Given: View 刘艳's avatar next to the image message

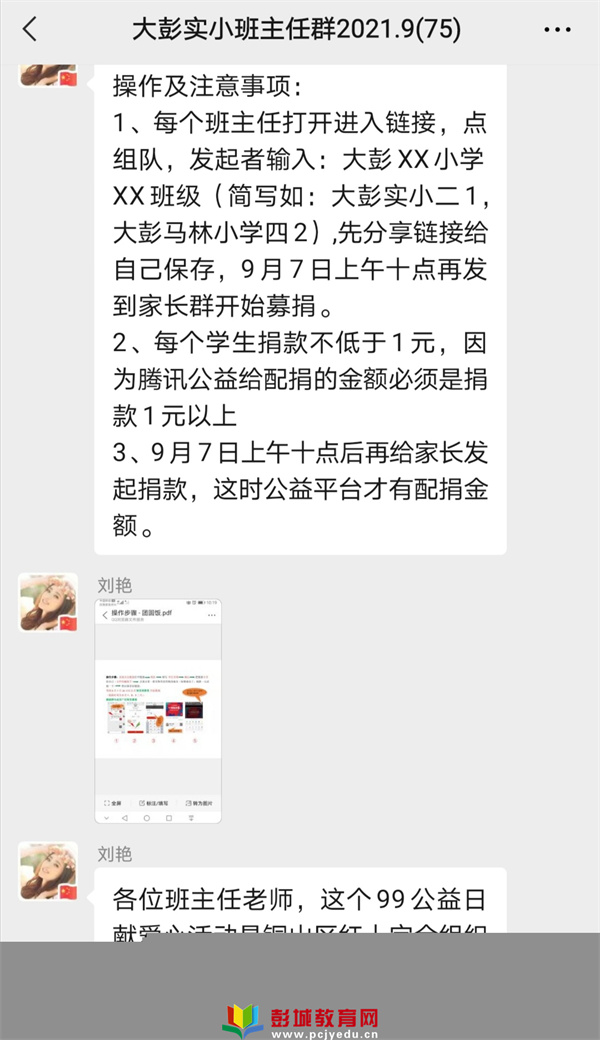Looking at the screenshot, I should click(x=48, y=602).
